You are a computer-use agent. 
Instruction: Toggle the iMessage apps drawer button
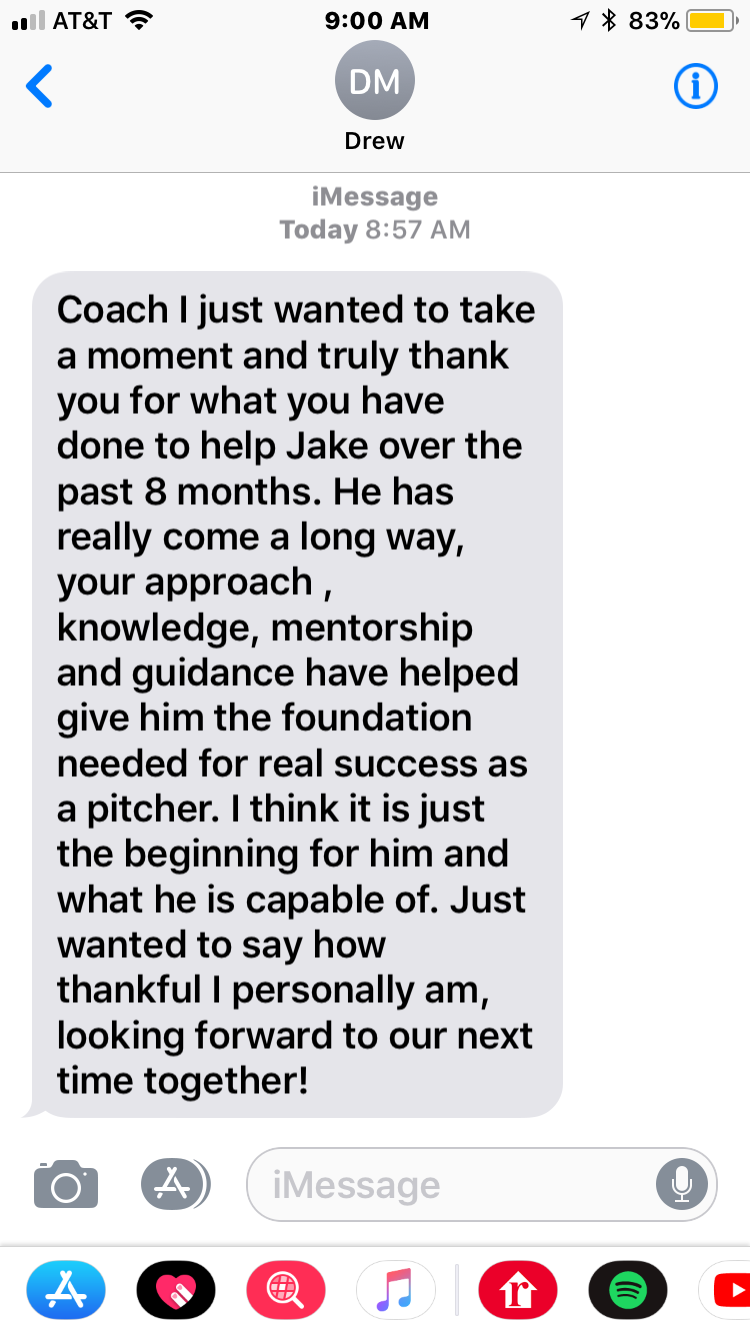tap(174, 1185)
